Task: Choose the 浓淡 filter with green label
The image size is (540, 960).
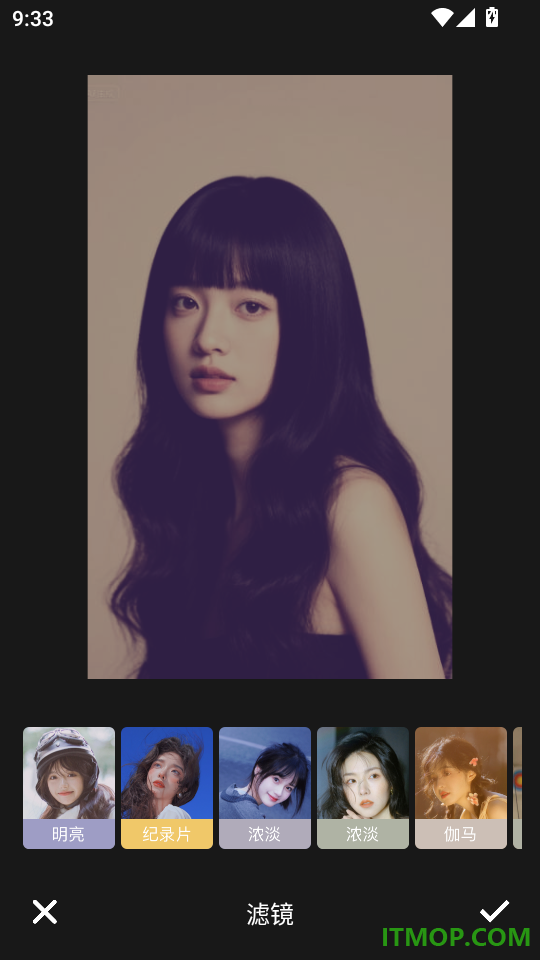Action: tap(362, 787)
